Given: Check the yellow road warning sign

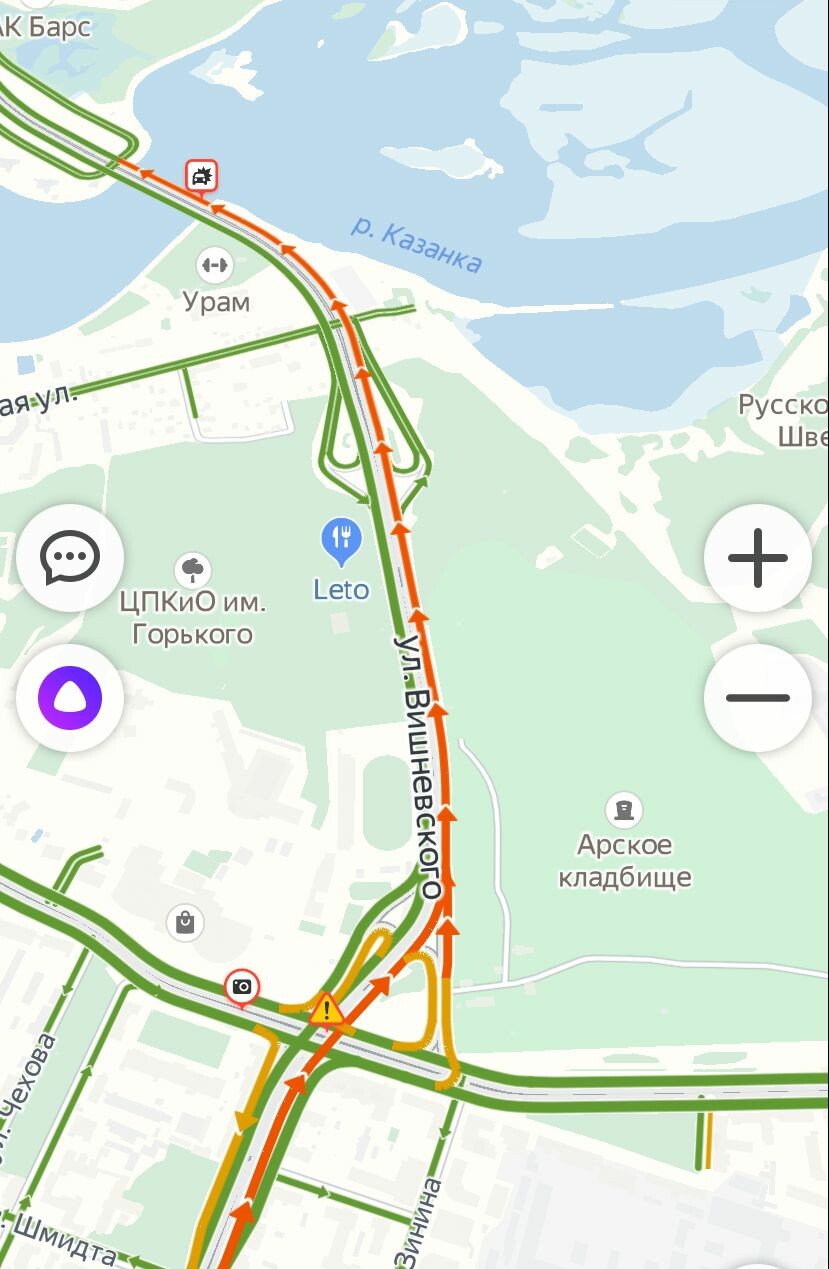Looking at the screenshot, I should [326, 1009].
